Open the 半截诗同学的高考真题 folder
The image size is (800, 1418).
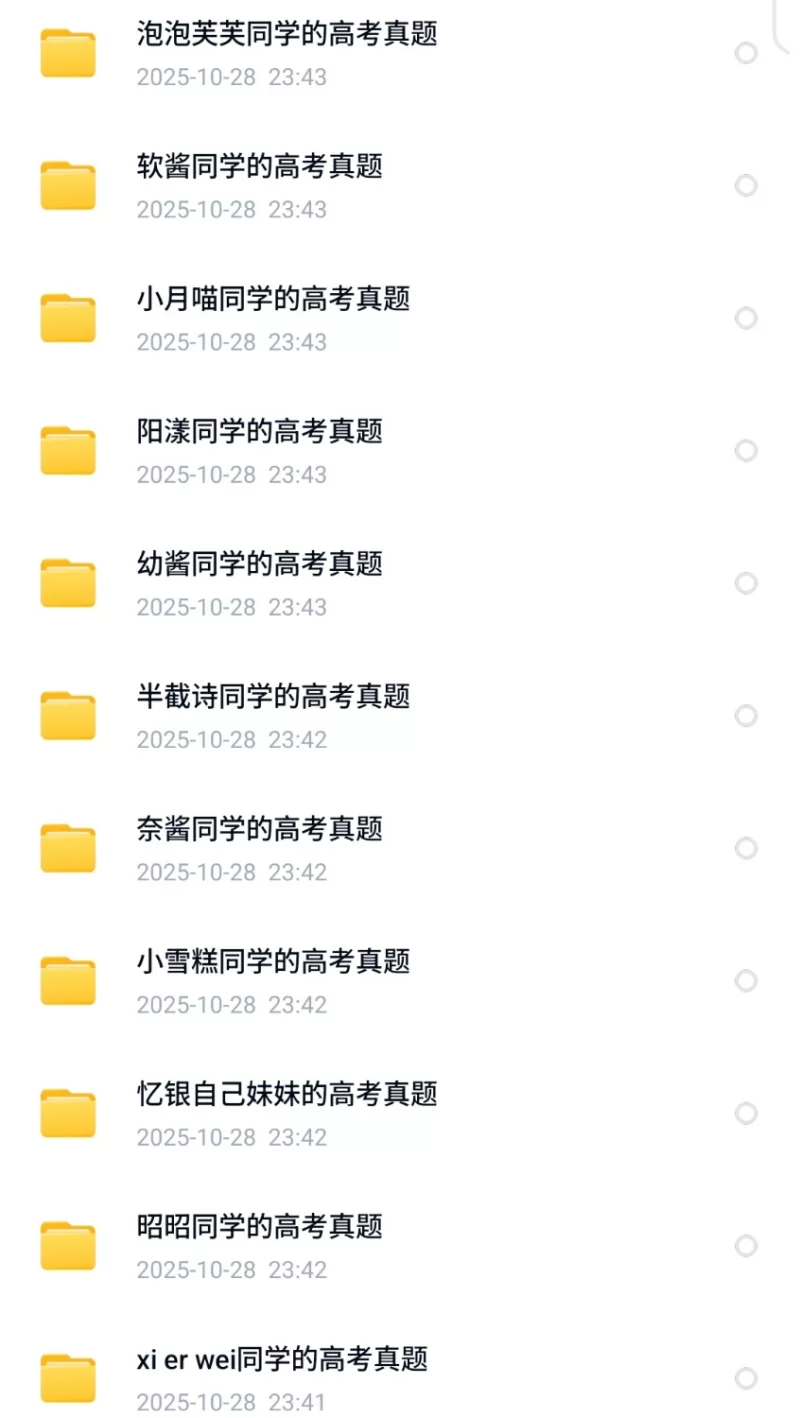tap(273, 697)
